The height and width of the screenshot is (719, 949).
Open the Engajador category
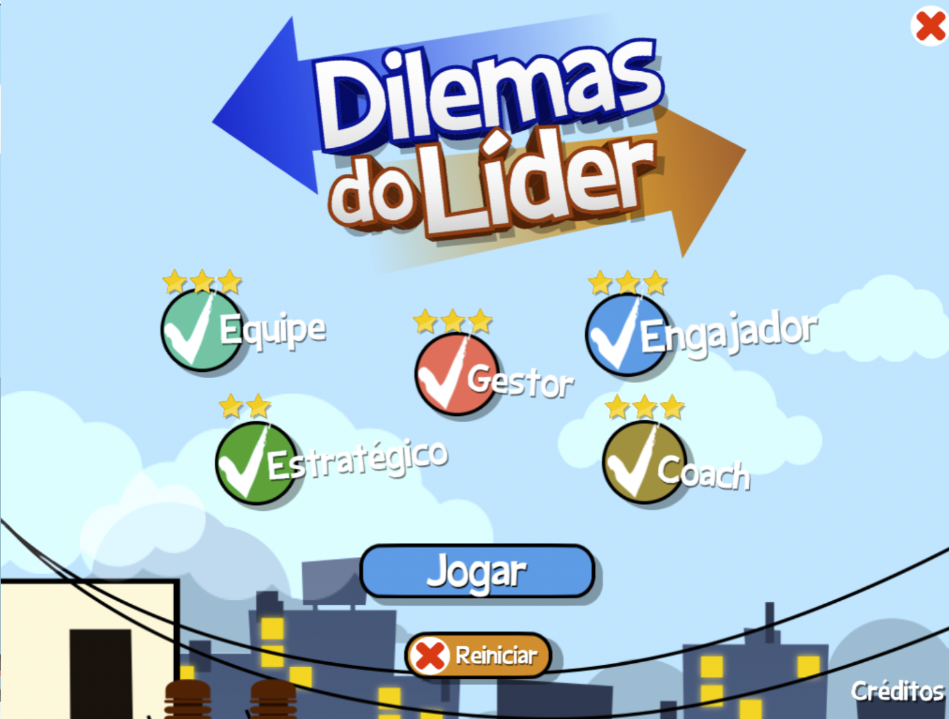[x=627, y=334]
